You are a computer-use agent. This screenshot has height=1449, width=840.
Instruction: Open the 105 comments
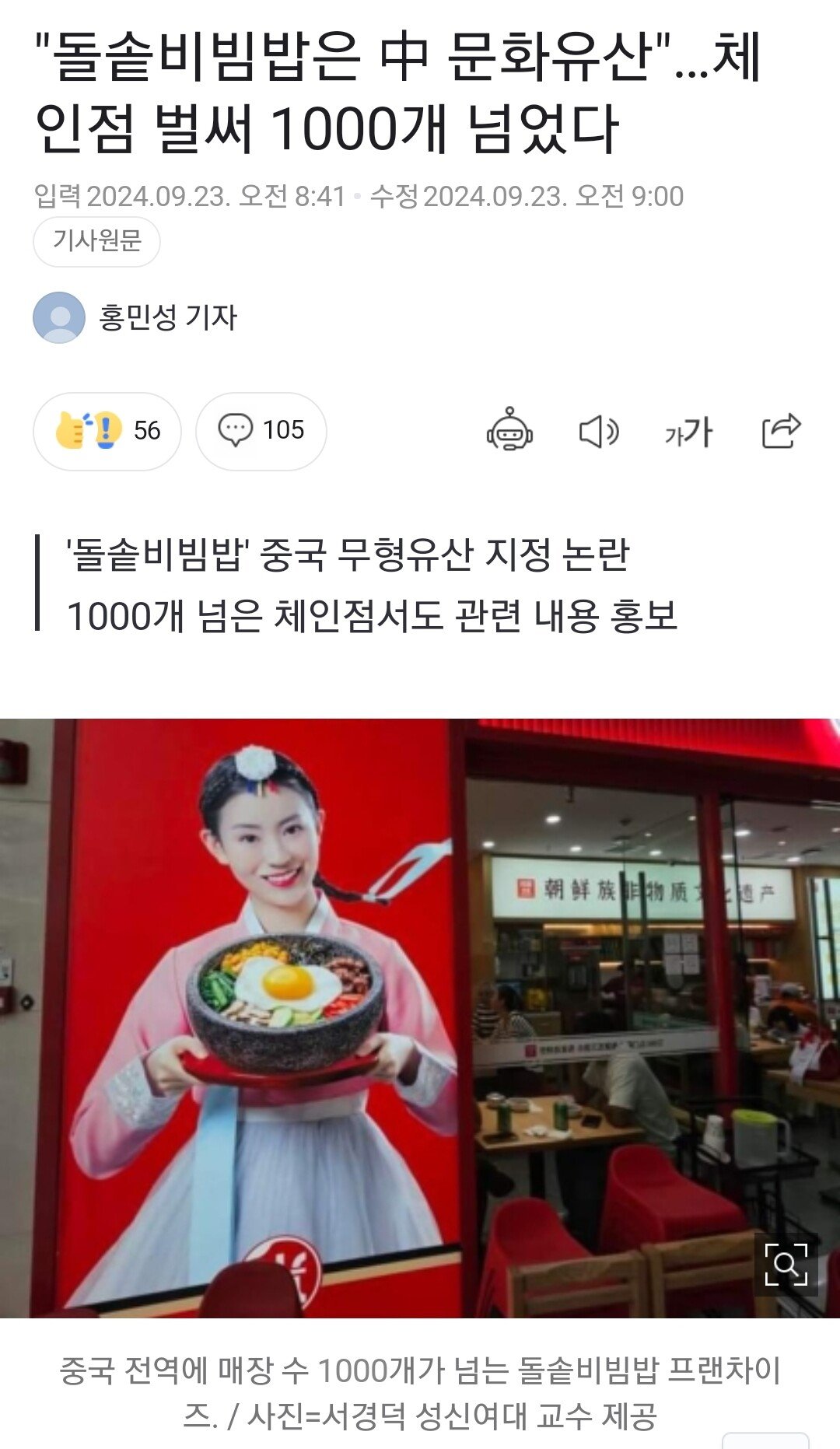point(261,431)
